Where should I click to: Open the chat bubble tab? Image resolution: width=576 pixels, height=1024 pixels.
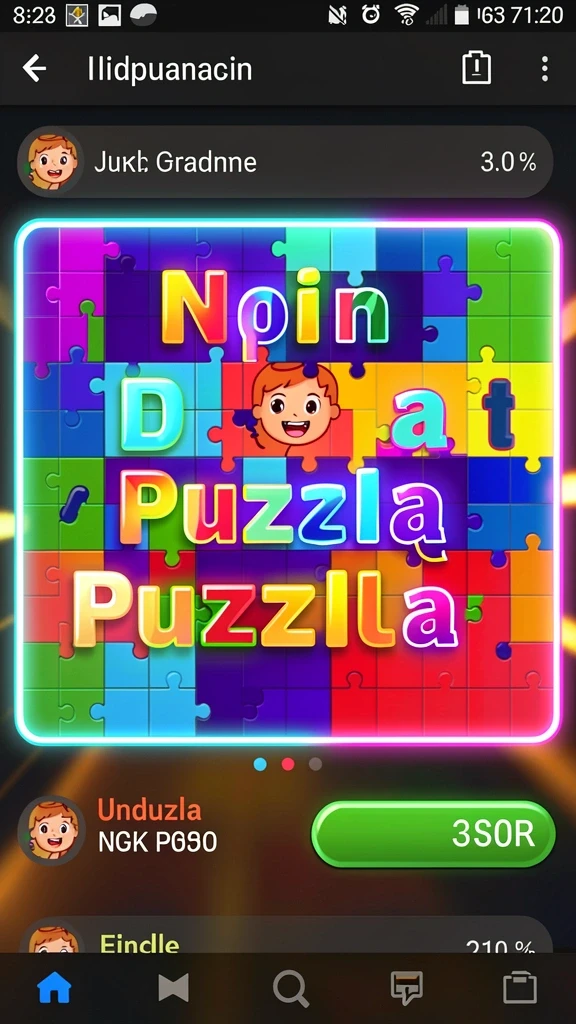[406, 987]
